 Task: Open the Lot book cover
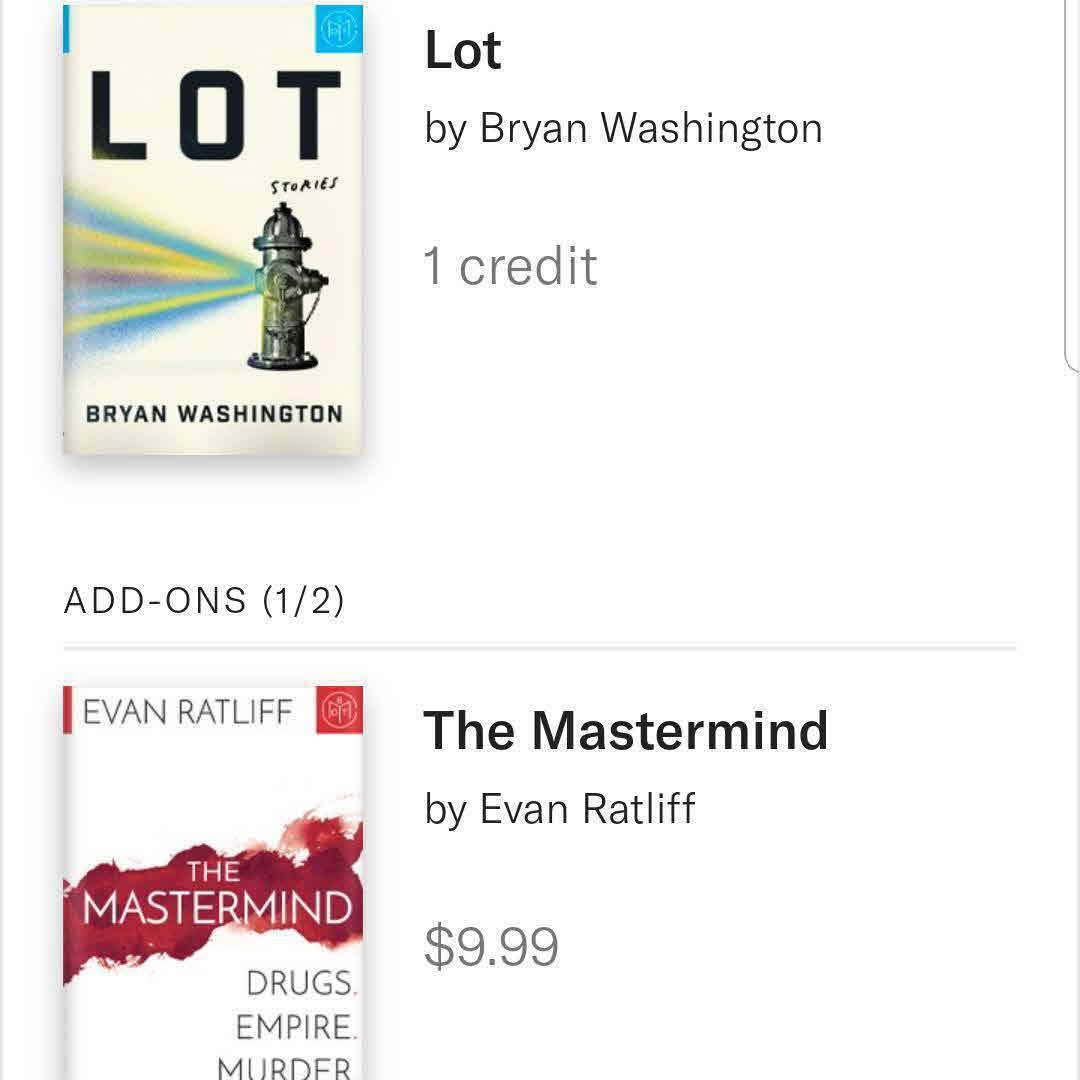point(213,229)
